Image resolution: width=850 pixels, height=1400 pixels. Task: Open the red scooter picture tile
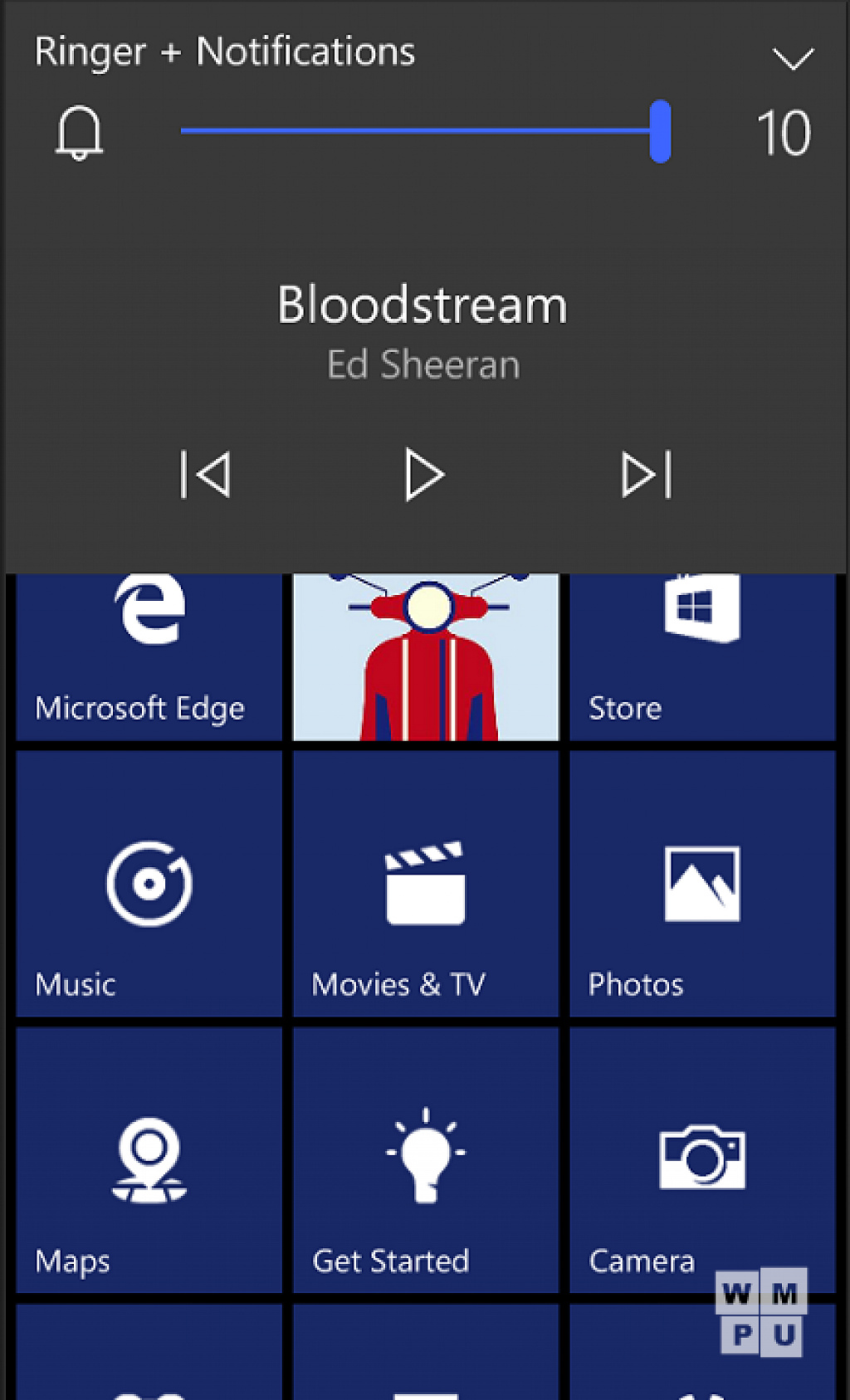tap(426, 656)
